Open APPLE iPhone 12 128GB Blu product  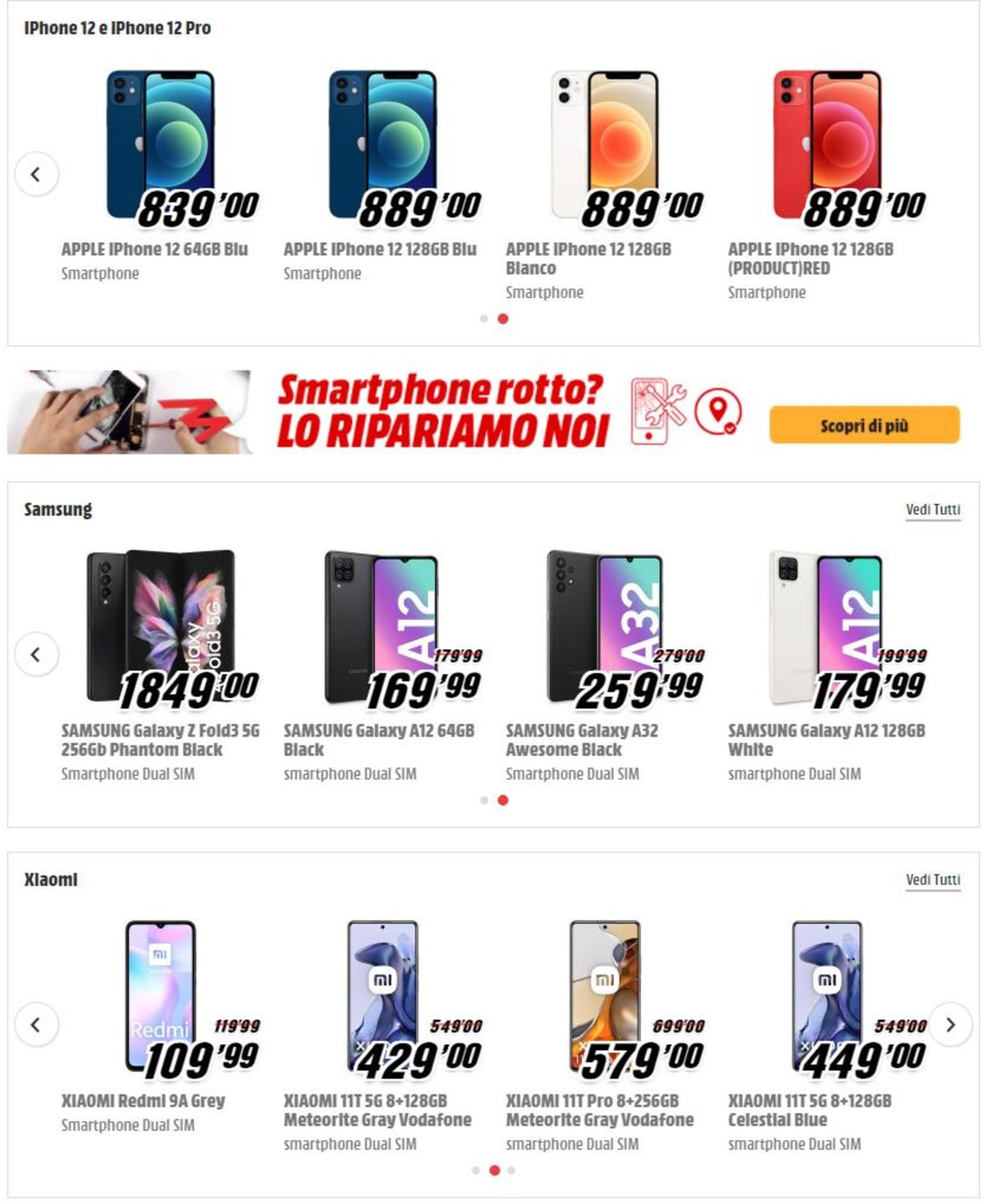379,249
